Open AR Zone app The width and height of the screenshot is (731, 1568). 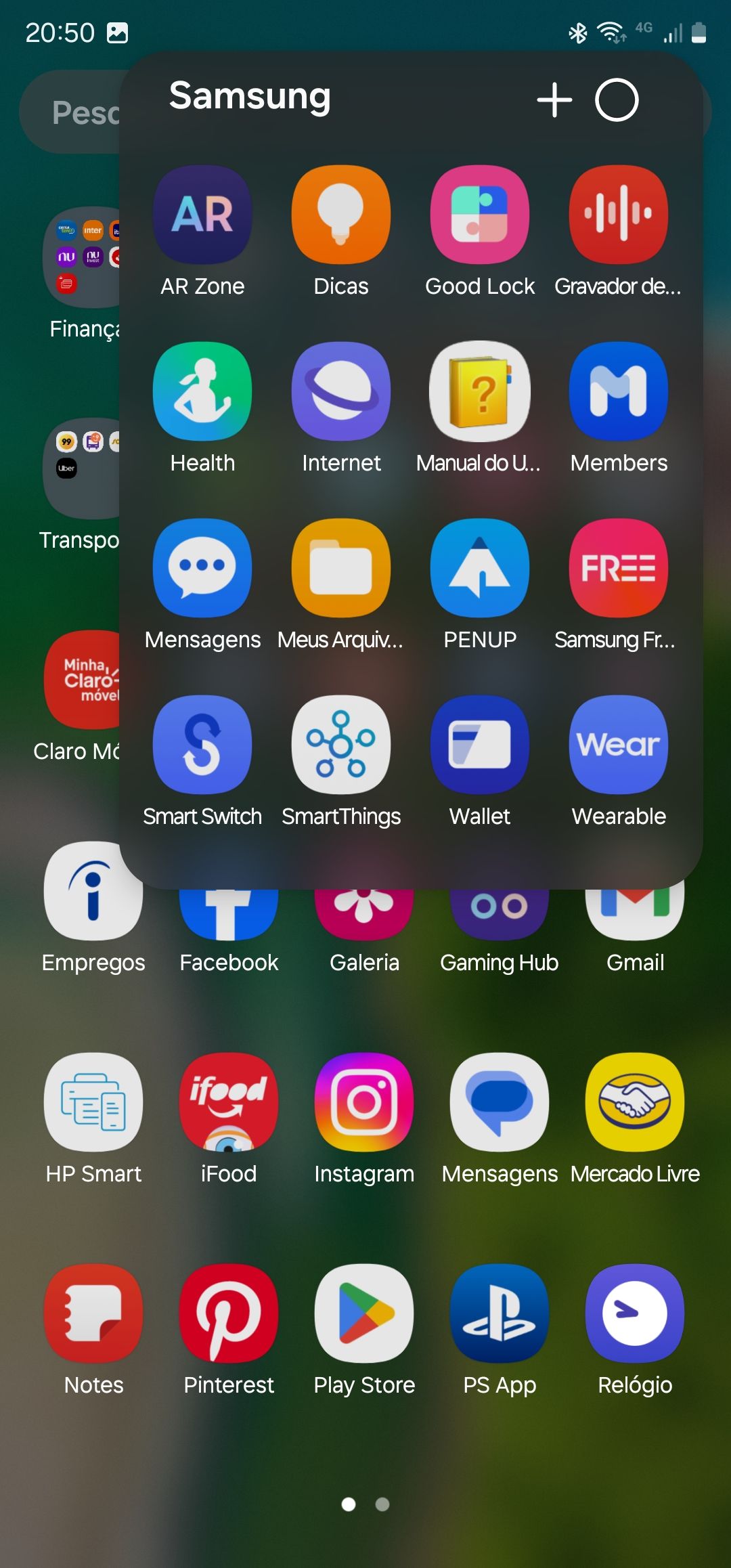[202, 215]
